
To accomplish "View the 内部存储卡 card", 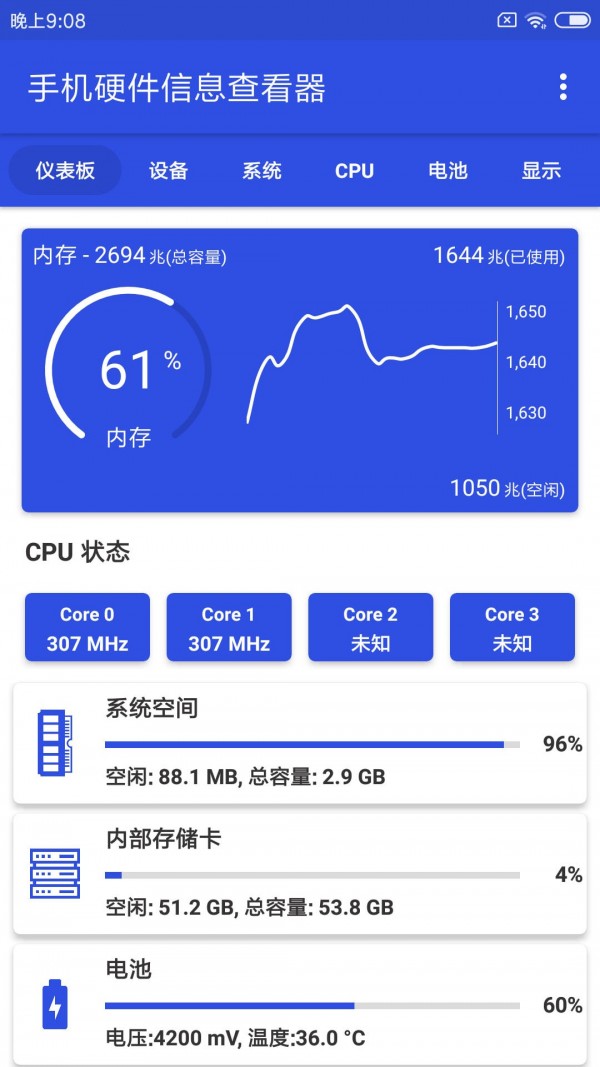I will click(300, 874).
